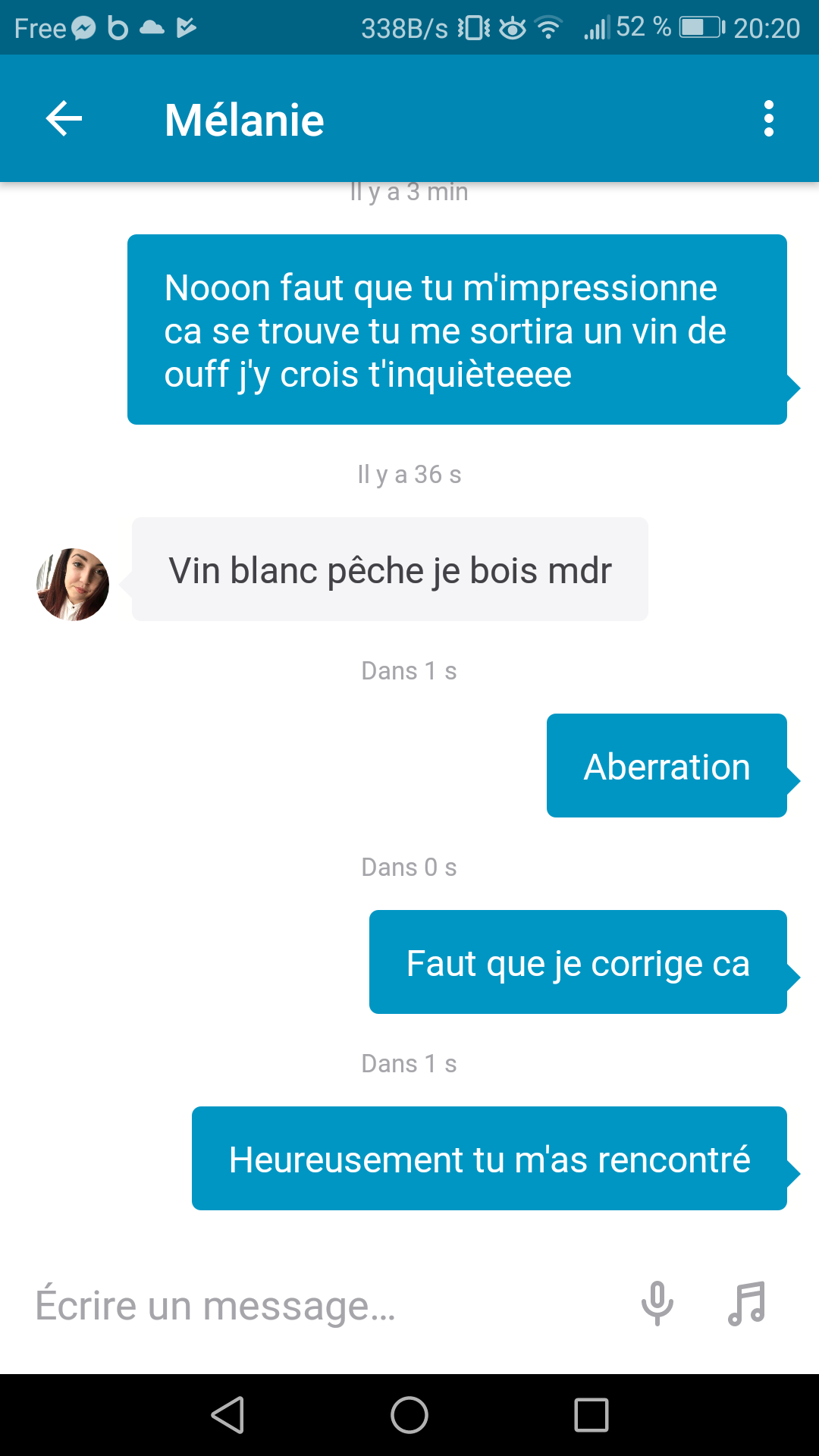Image resolution: width=819 pixels, height=1456 pixels.
Task: Open recent apps with the square button
Action: [591, 1415]
